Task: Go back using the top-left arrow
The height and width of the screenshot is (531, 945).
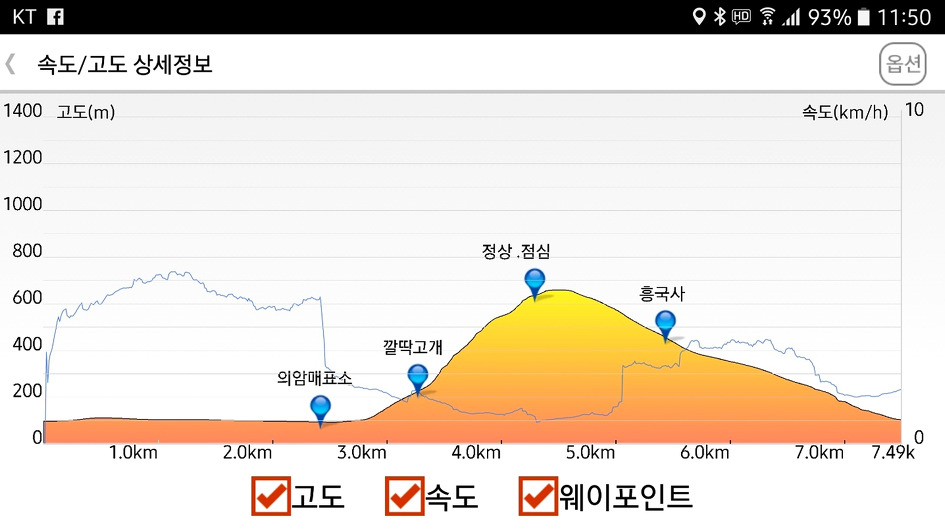Action: (10, 64)
